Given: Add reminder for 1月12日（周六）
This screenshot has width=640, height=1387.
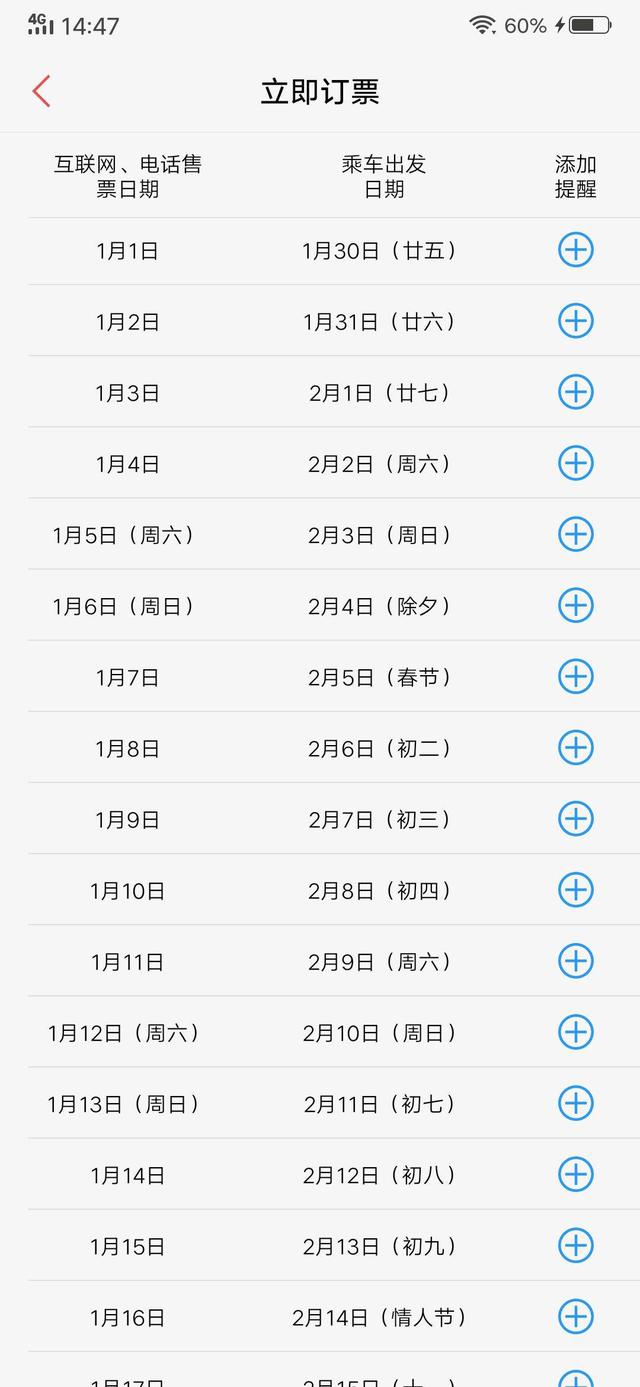Looking at the screenshot, I should 575,1032.
